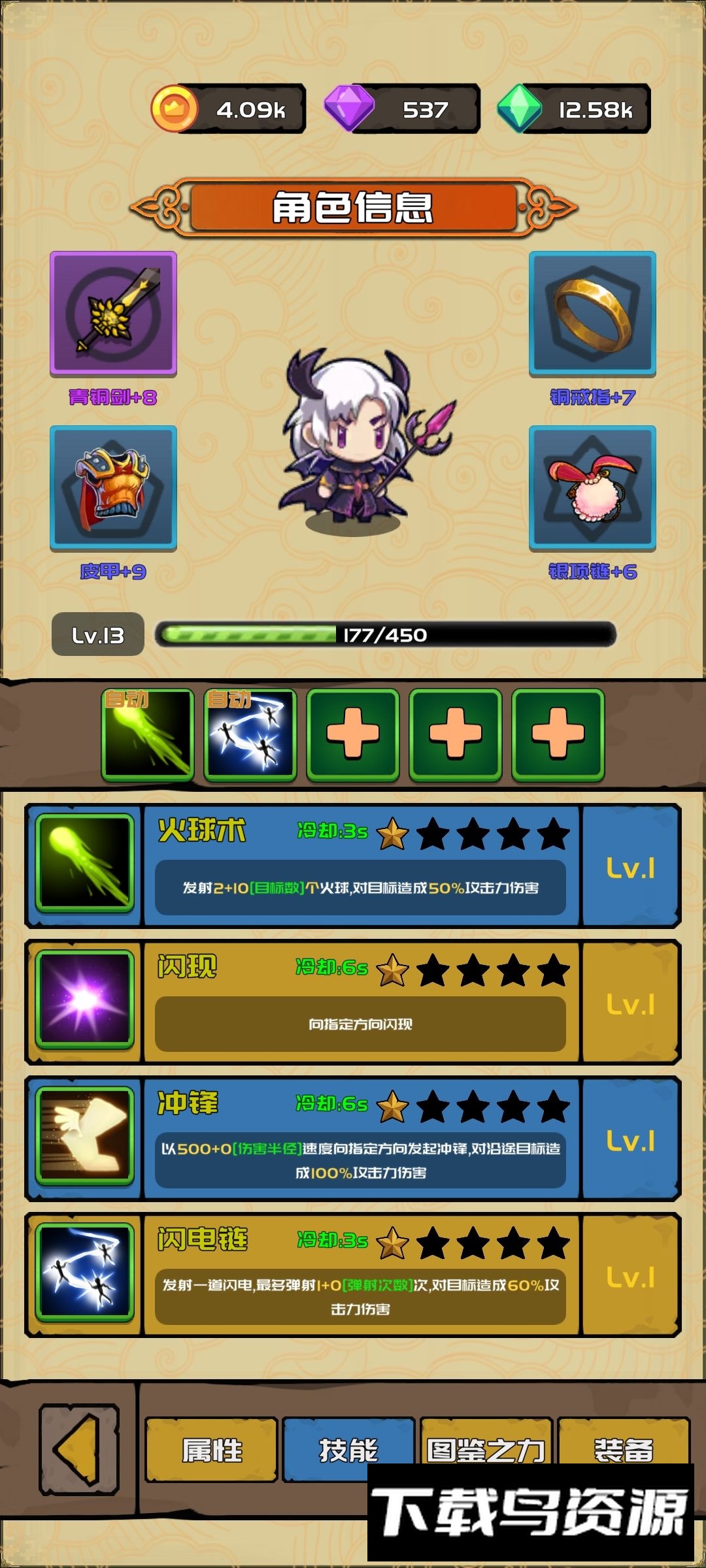706x1568 pixels.
Task: Add a skill to the fourth slot
Action: pos(456,734)
